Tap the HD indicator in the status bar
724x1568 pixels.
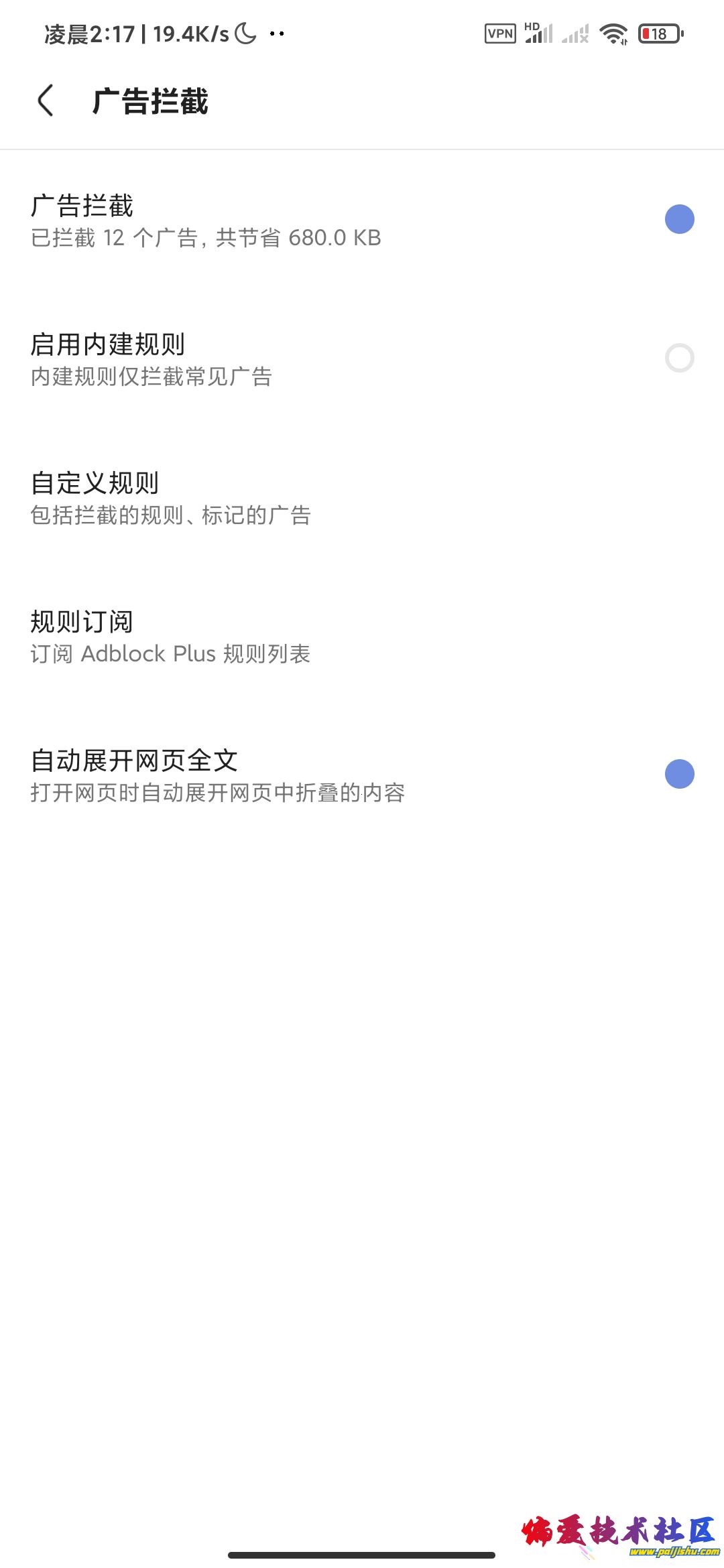(531, 23)
